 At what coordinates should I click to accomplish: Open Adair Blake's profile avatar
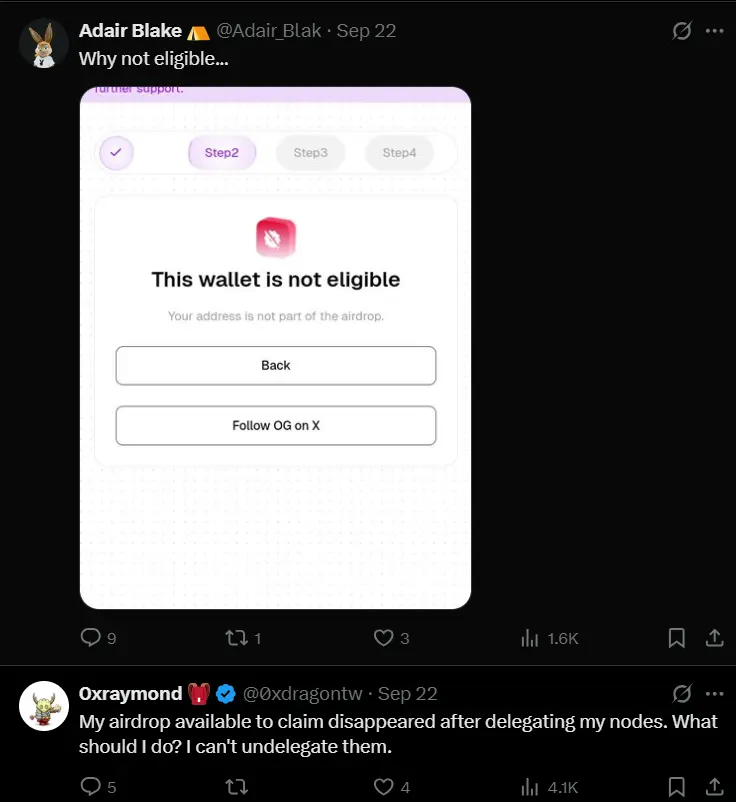44,43
